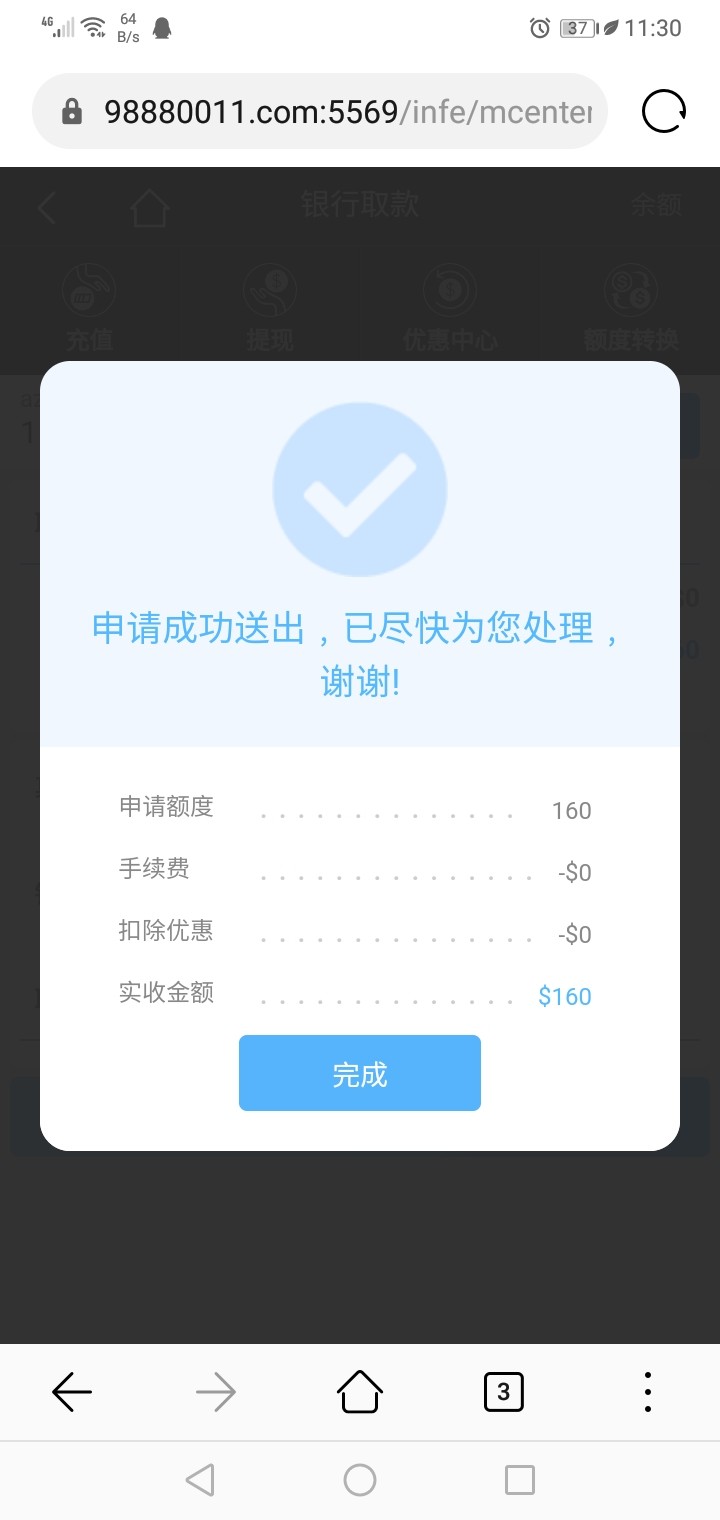This screenshot has height=1520, width=720.
Task: Reload the page with the refresh icon
Action: tap(664, 111)
